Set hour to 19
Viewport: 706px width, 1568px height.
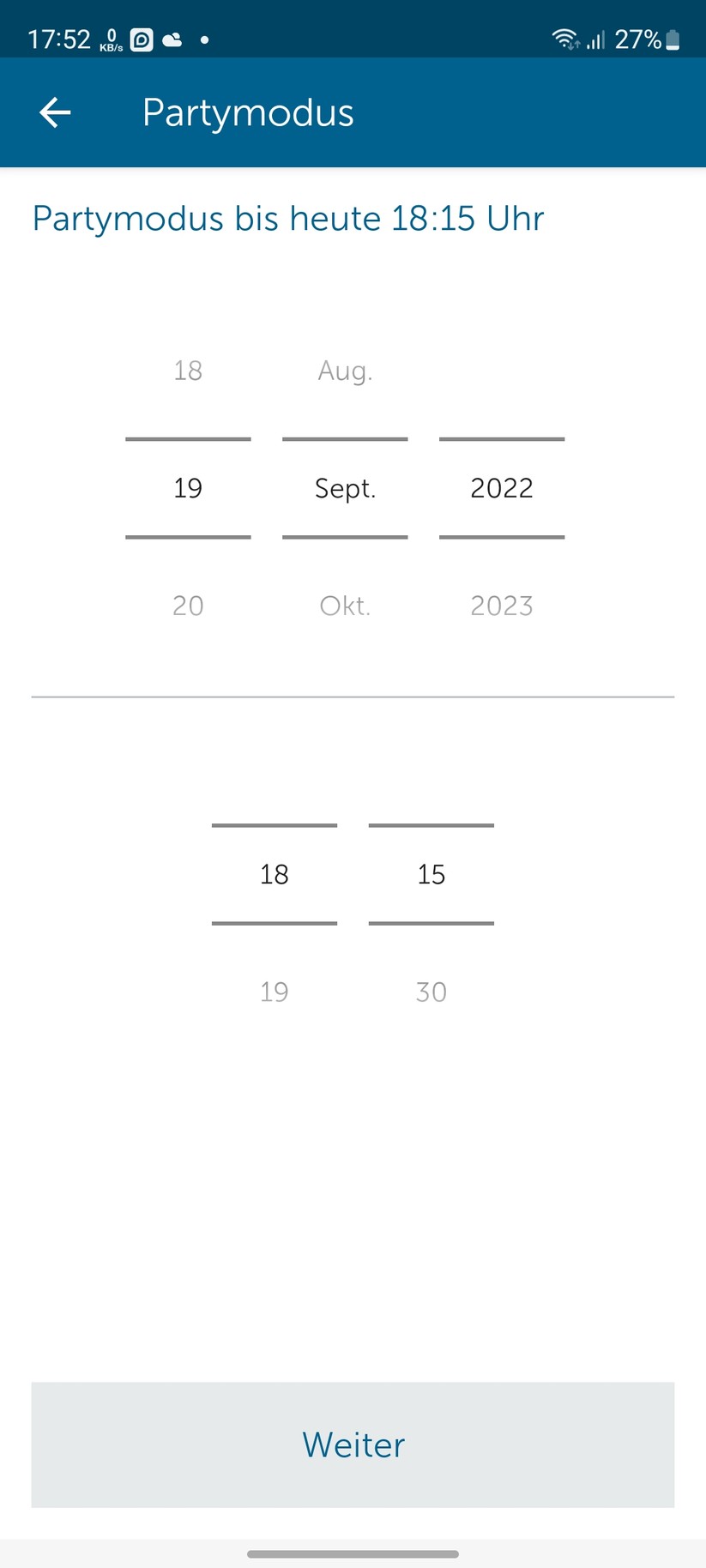[275, 992]
